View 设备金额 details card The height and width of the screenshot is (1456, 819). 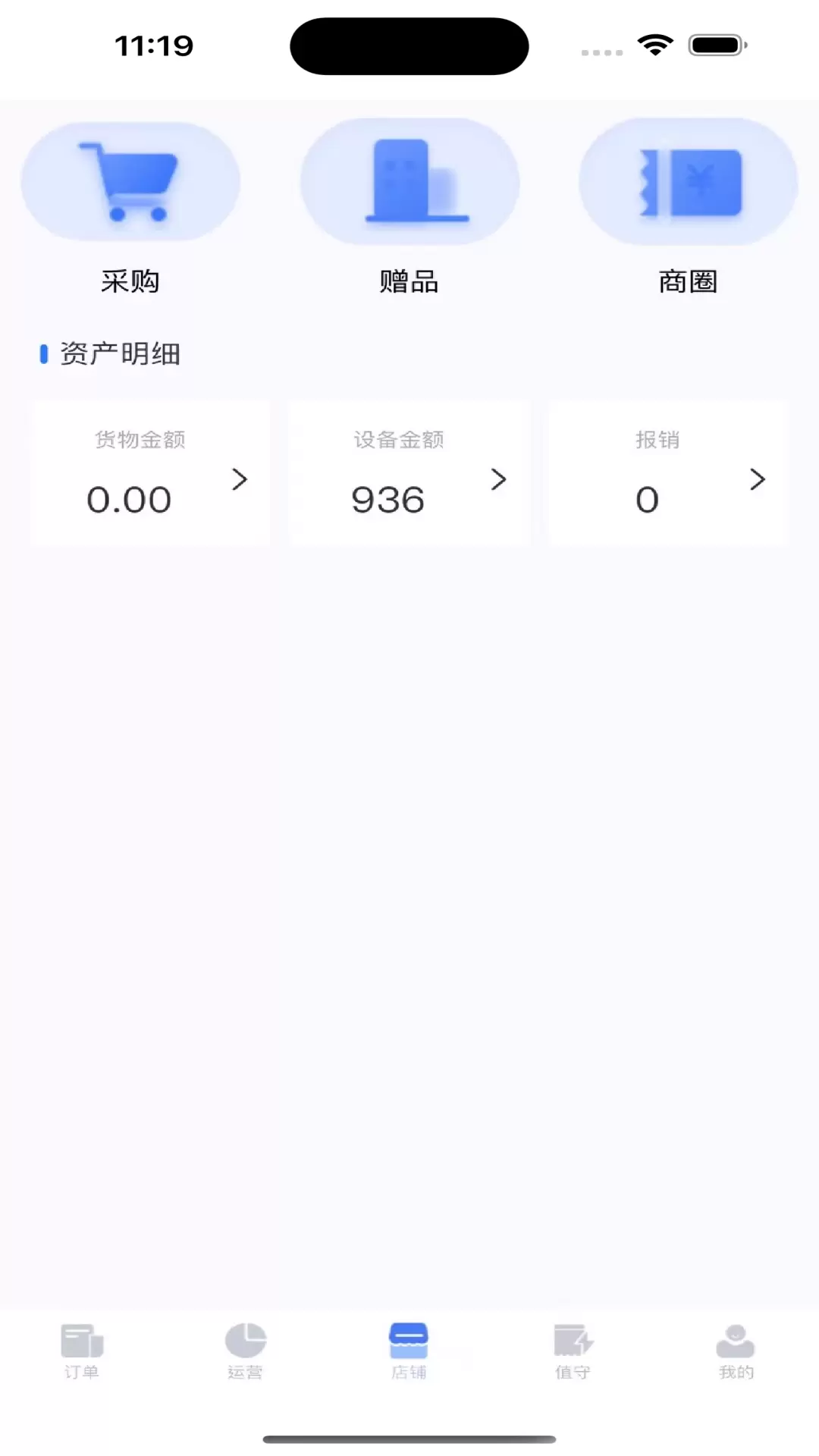click(409, 473)
